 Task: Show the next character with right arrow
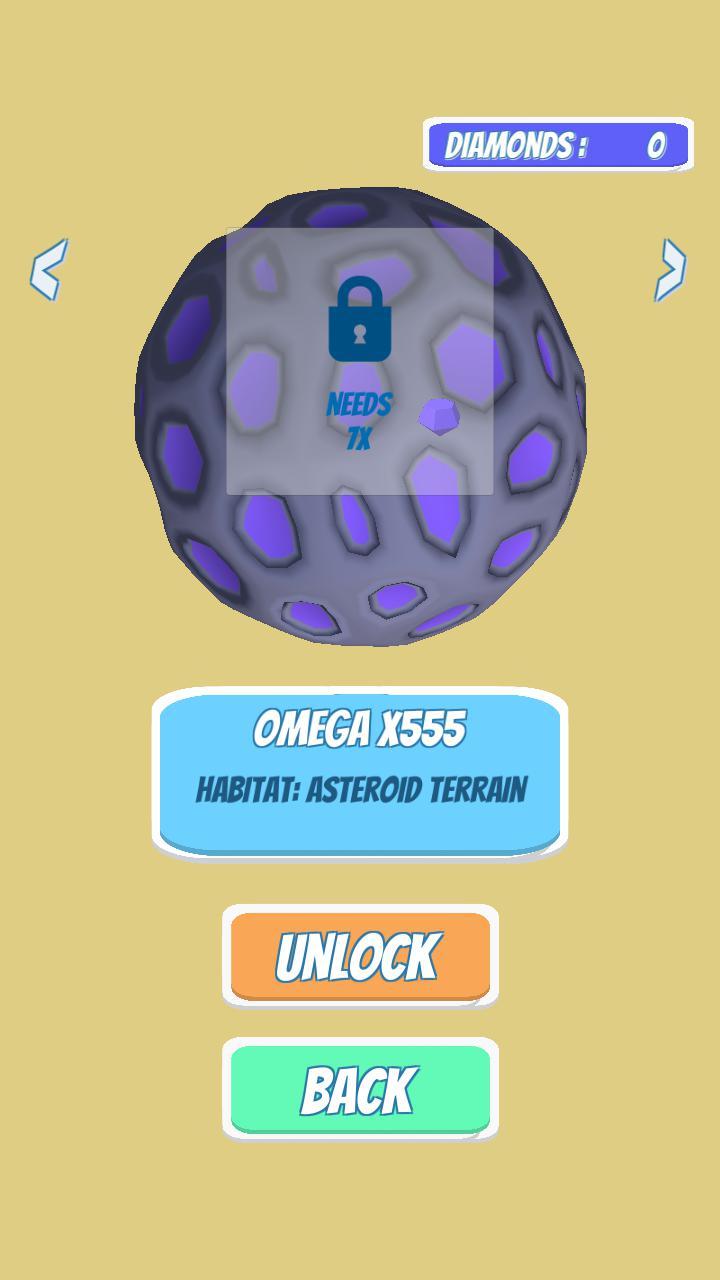point(670,269)
